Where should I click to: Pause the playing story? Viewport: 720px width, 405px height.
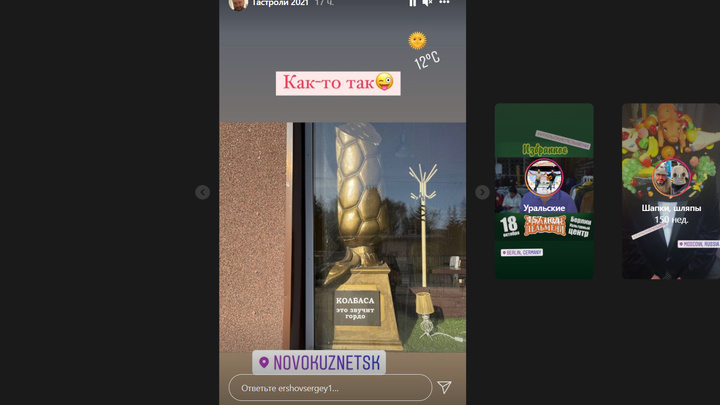click(412, 3)
